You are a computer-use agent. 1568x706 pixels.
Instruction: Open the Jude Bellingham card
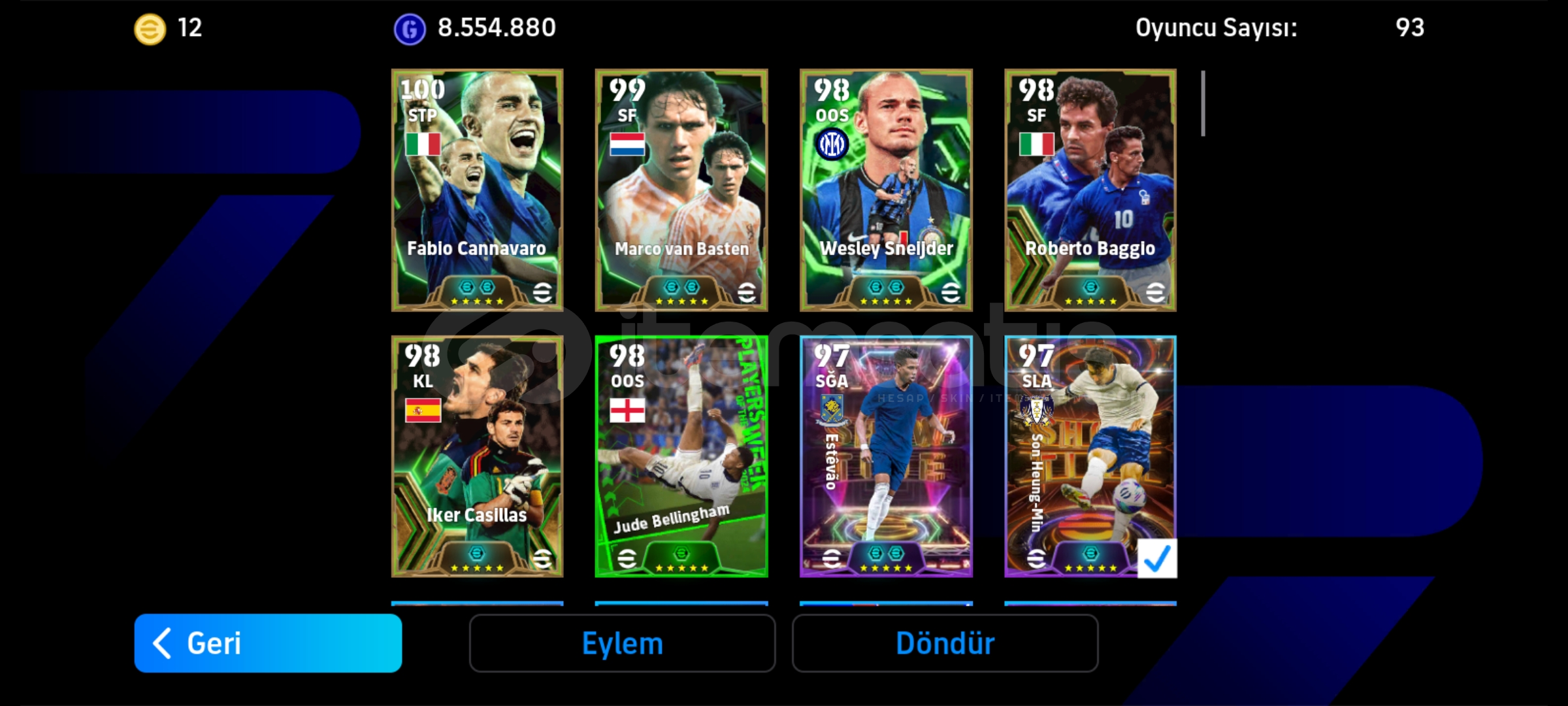coord(681,456)
